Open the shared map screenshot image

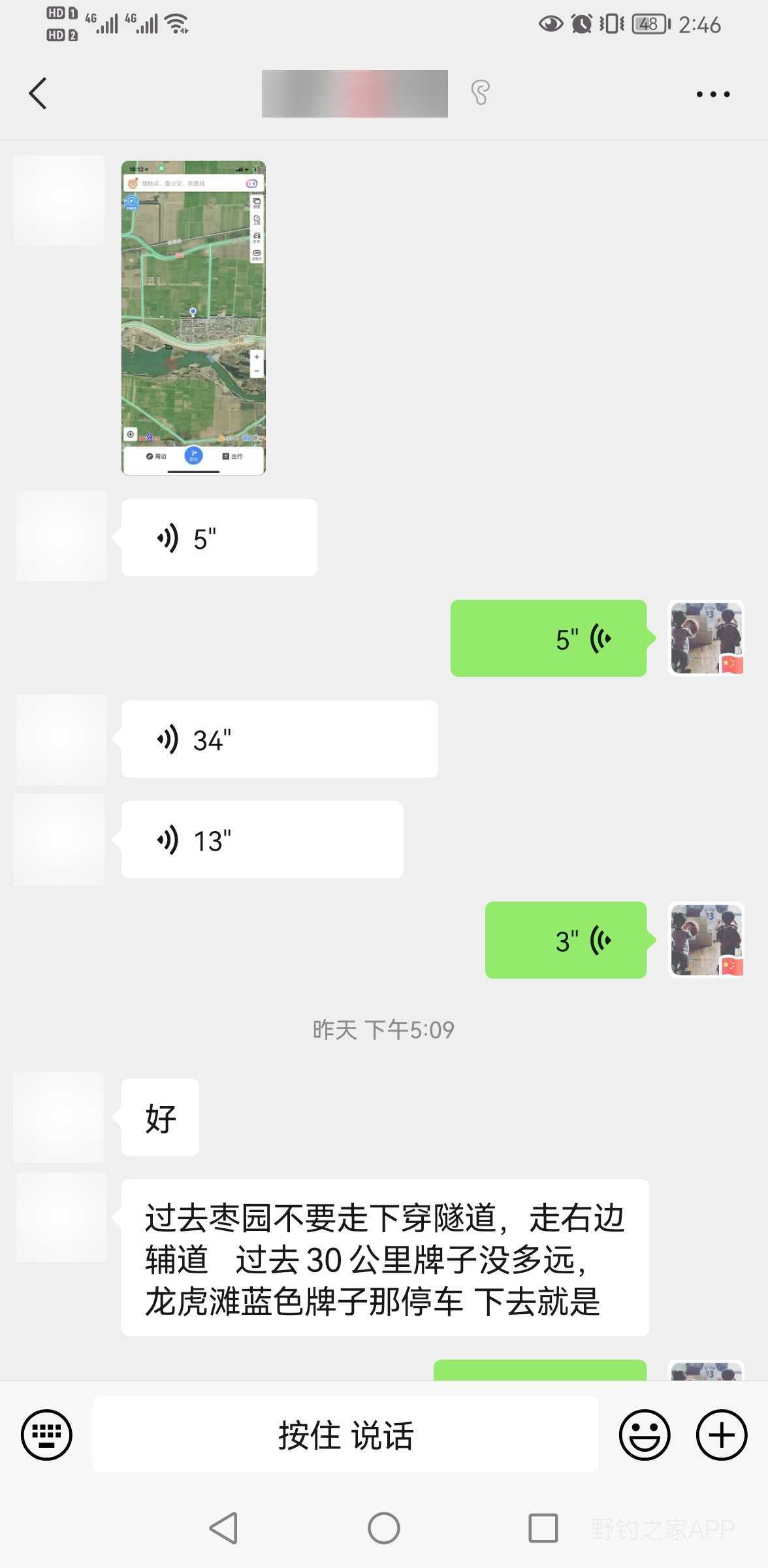193,318
